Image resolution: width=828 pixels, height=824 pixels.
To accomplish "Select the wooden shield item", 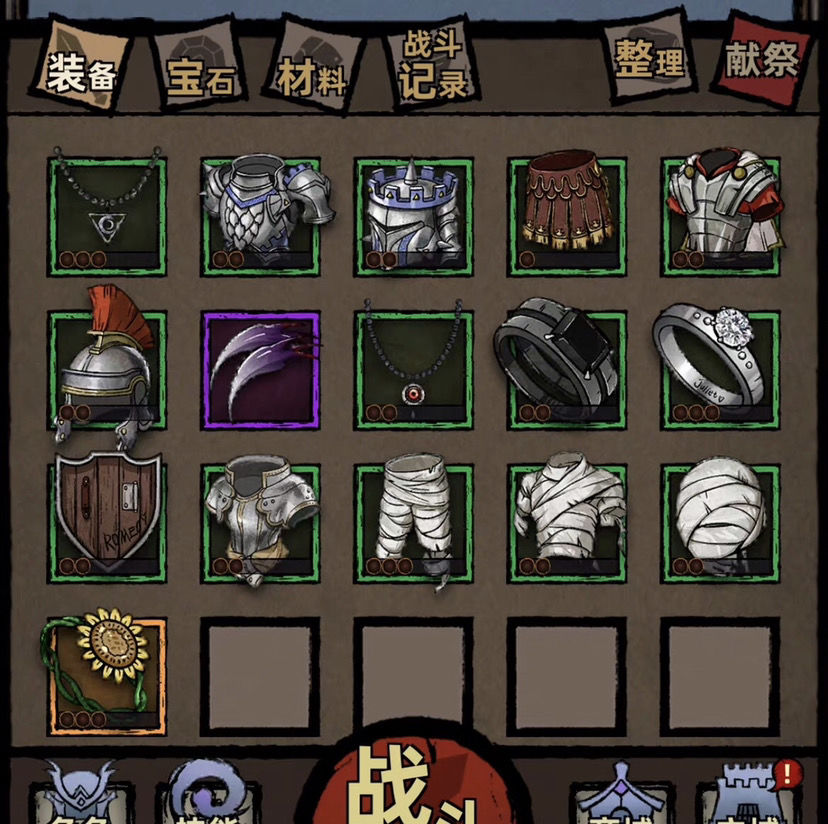I will coord(107,523).
